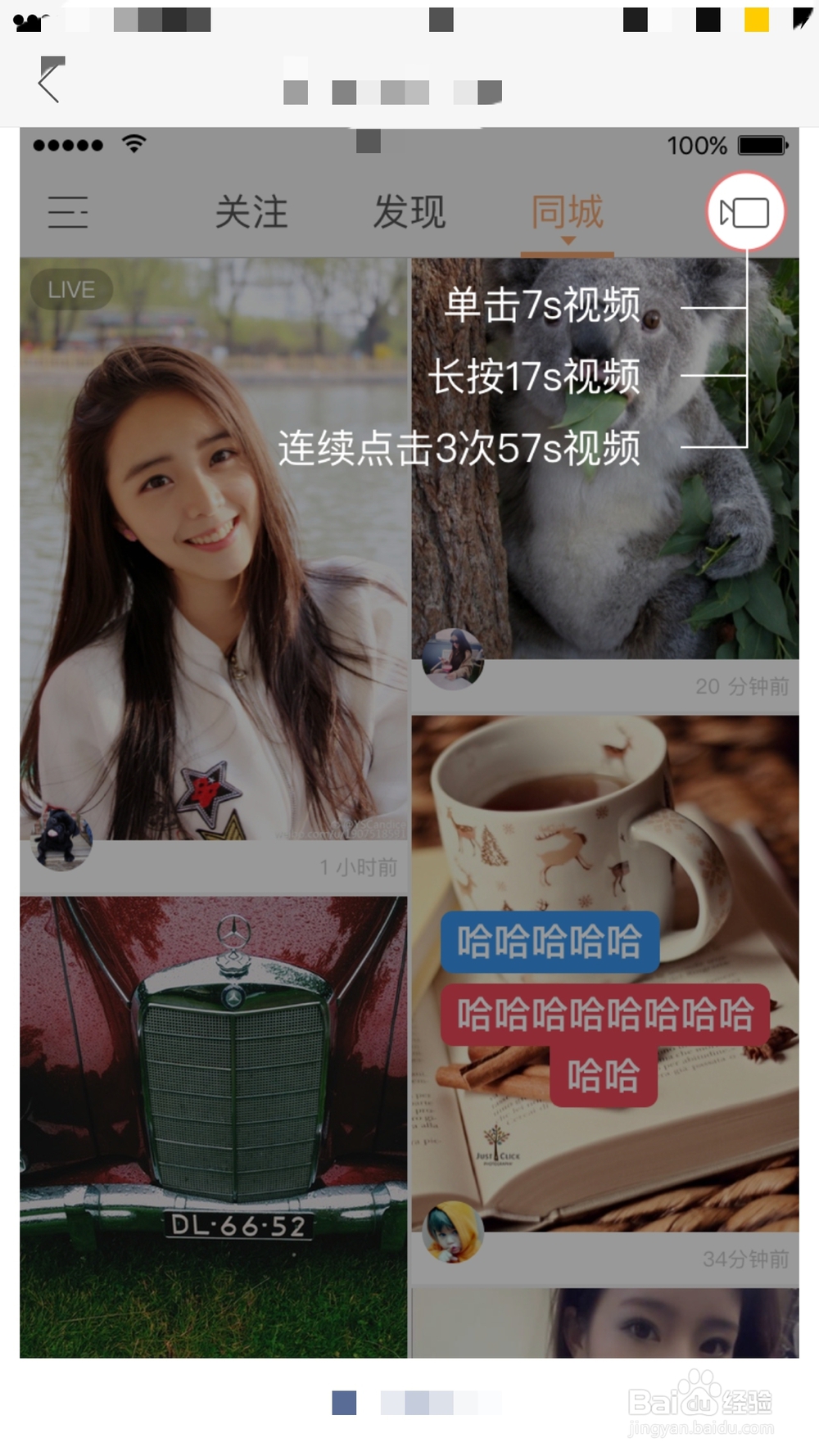Tap the Wi-Fi icon in the status bar

coord(131,143)
